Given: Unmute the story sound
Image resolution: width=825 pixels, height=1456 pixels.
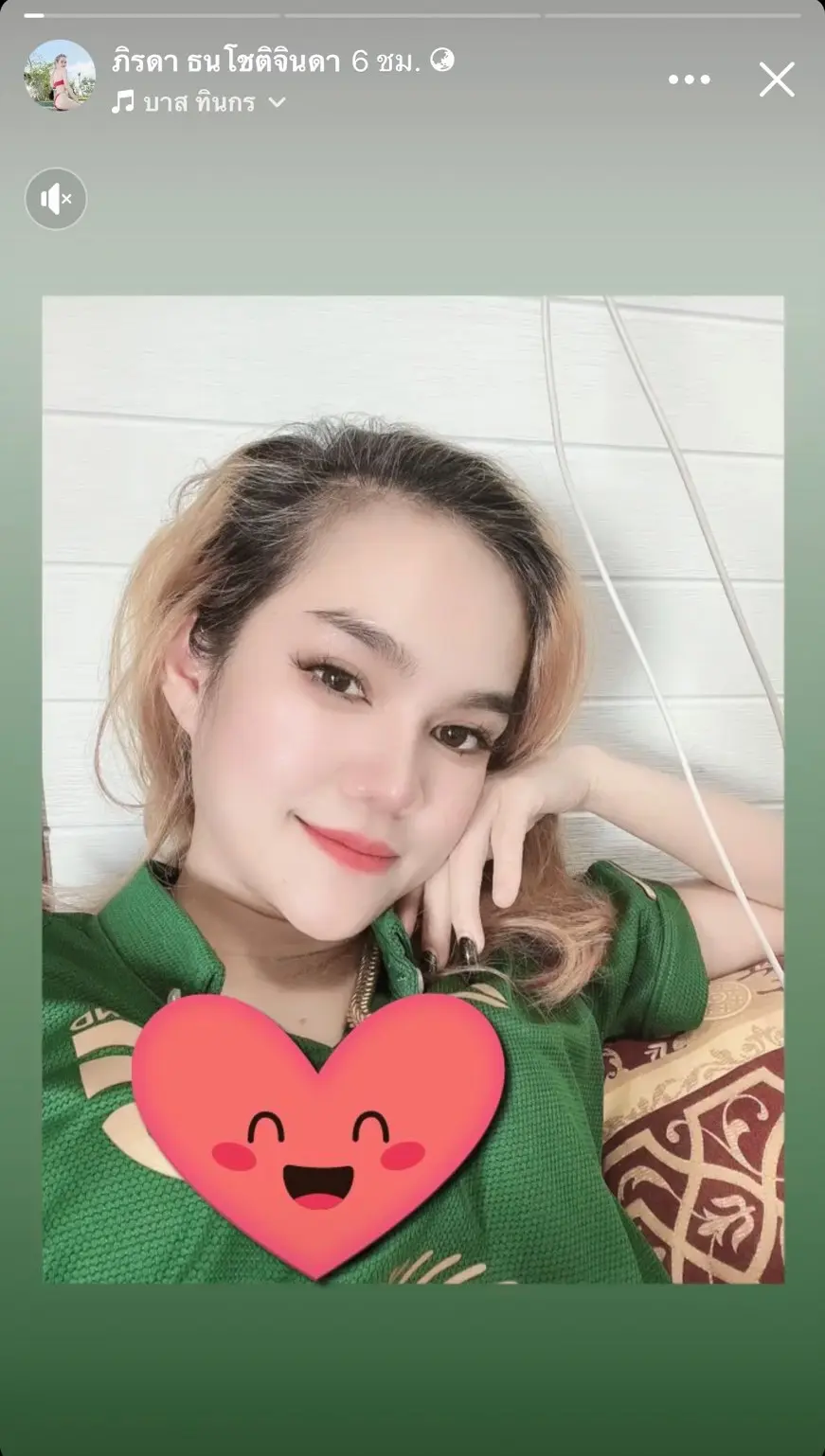Looking at the screenshot, I should [x=56, y=199].
